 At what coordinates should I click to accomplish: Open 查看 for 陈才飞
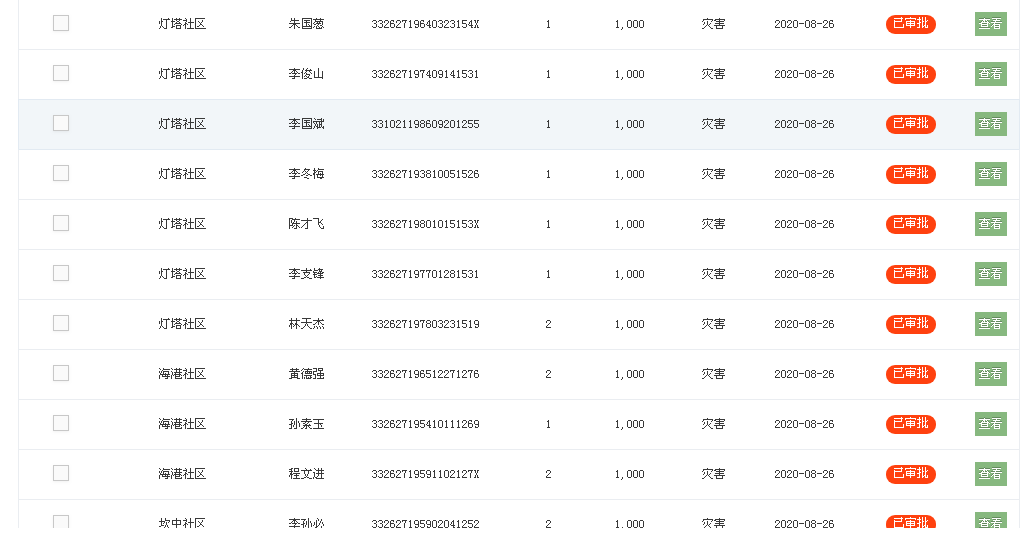(990, 224)
